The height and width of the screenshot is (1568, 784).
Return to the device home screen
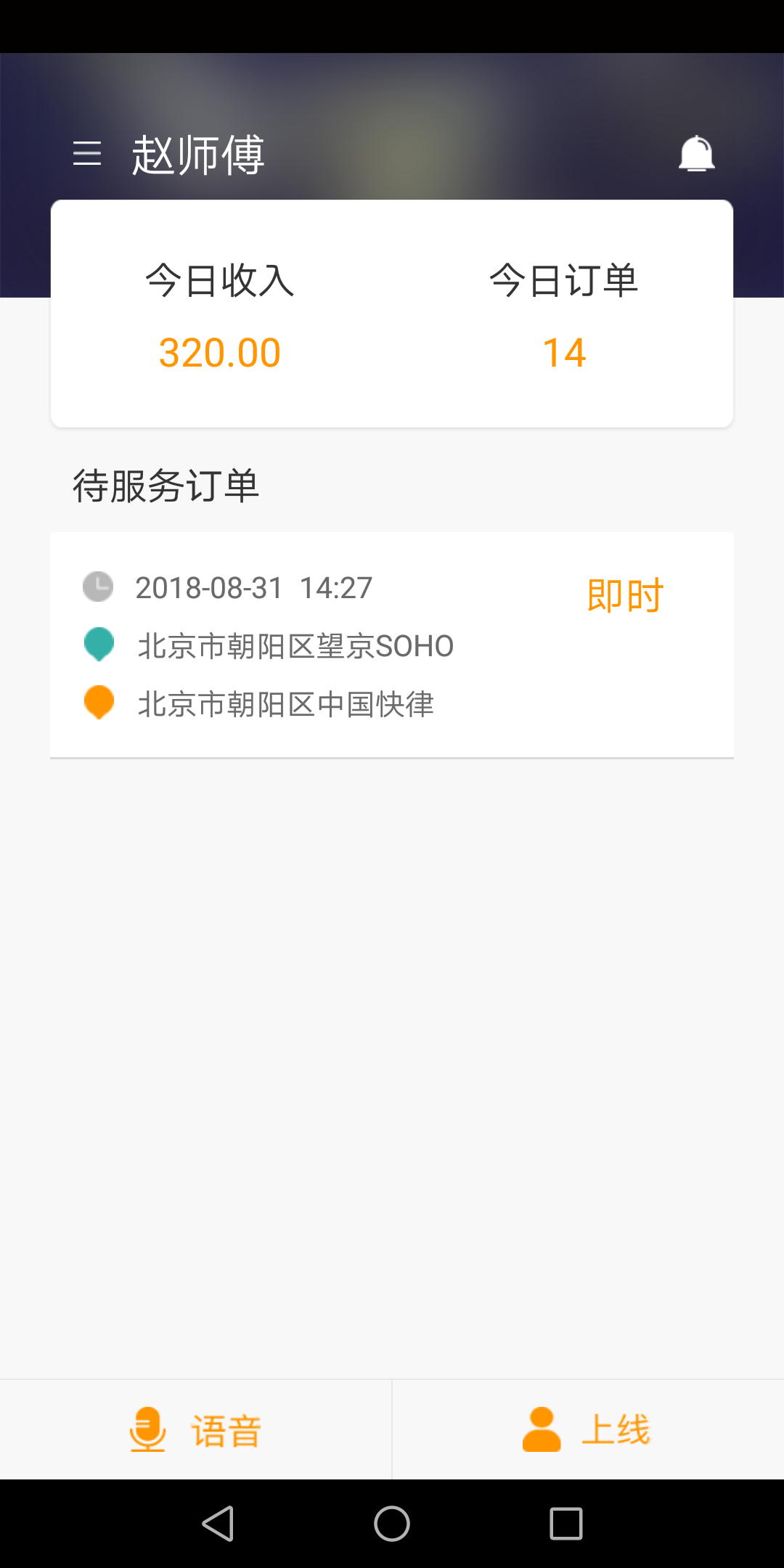[x=392, y=1523]
